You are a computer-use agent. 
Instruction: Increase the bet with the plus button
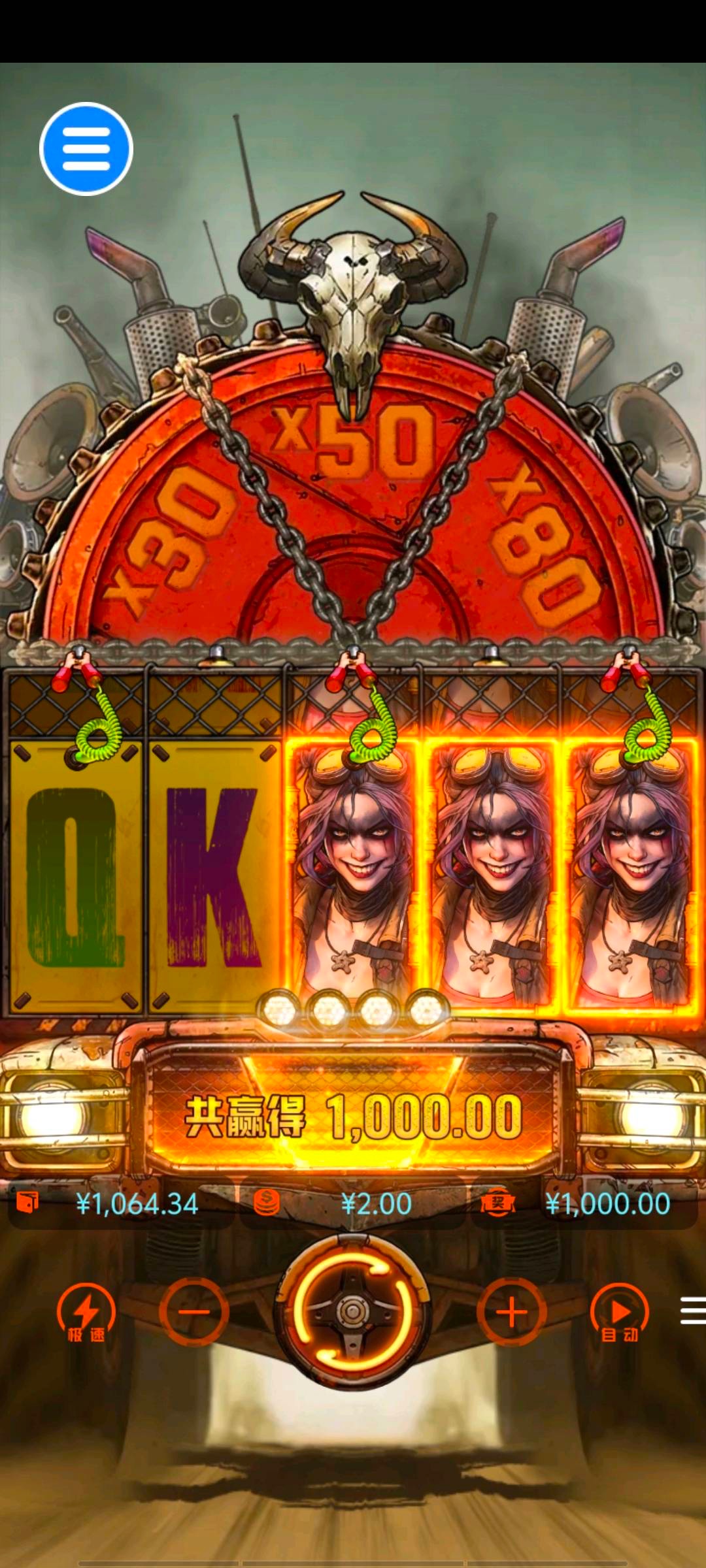pos(512,1311)
